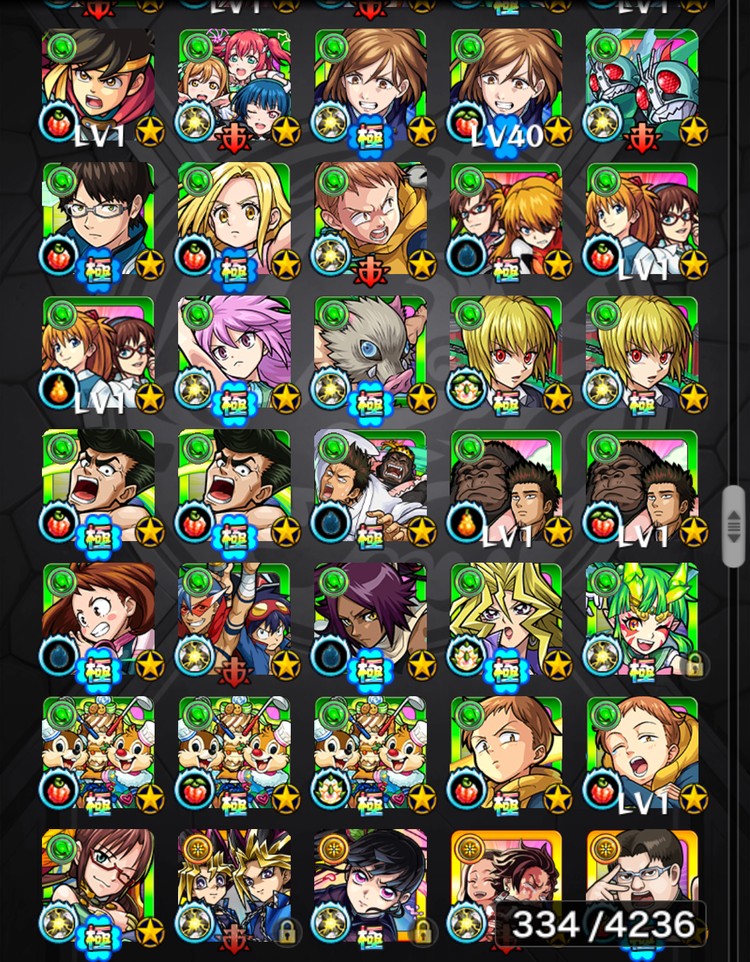
Task: Tap the winking boy tile marked LV1
Action: pyautogui.click(x=642, y=753)
